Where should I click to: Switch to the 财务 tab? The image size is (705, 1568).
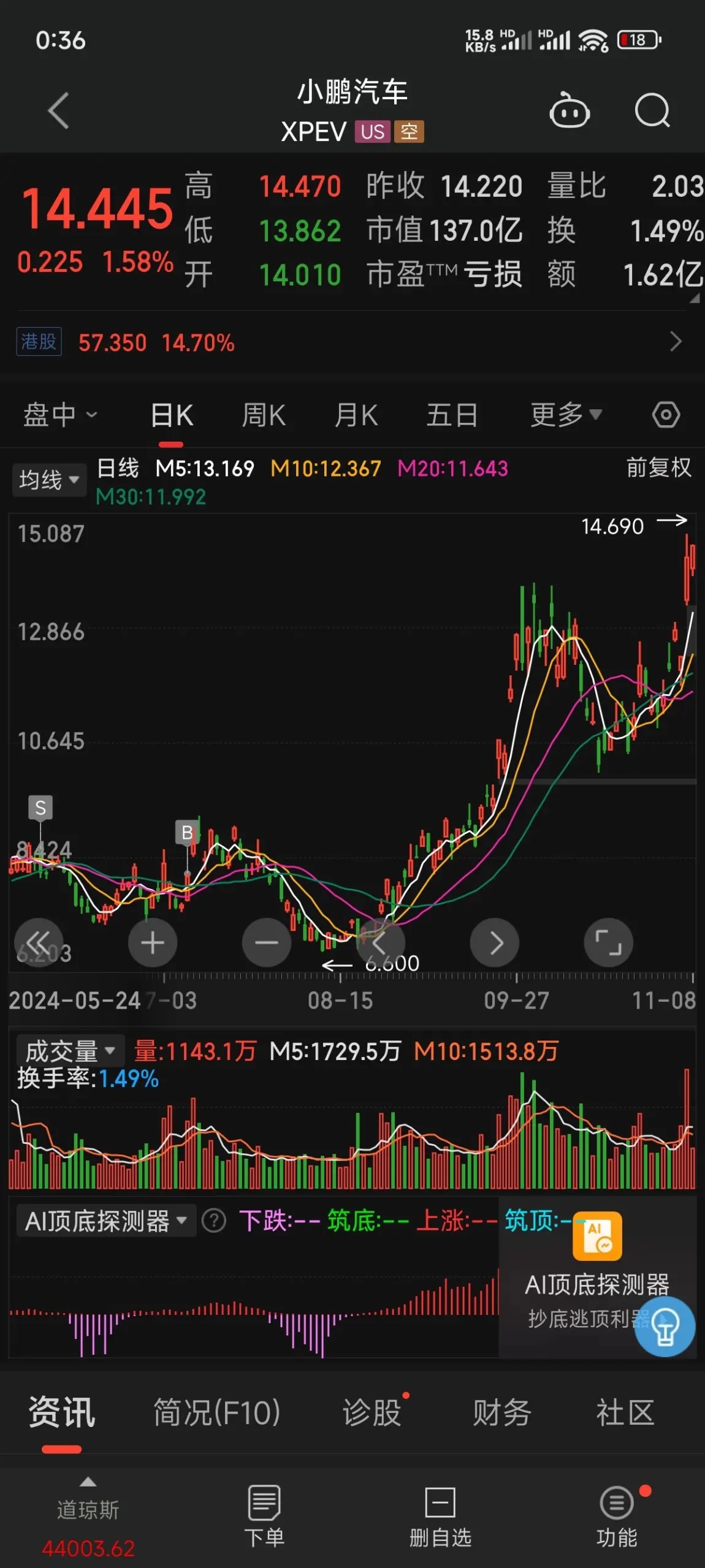point(501,1412)
